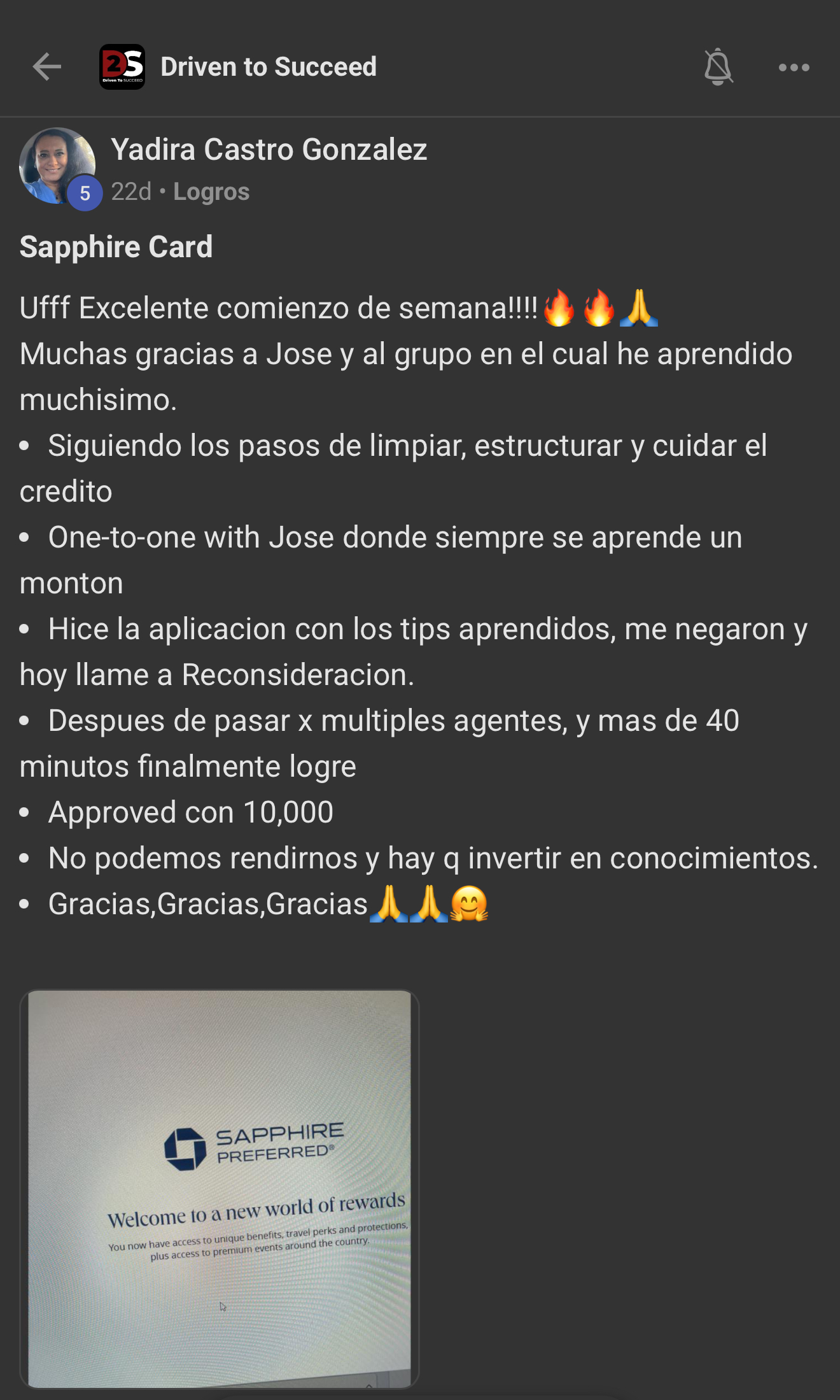
Task: Enlarge the Sapphire Preferred photo attachment
Action: pyautogui.click(x=220, y=1189)
